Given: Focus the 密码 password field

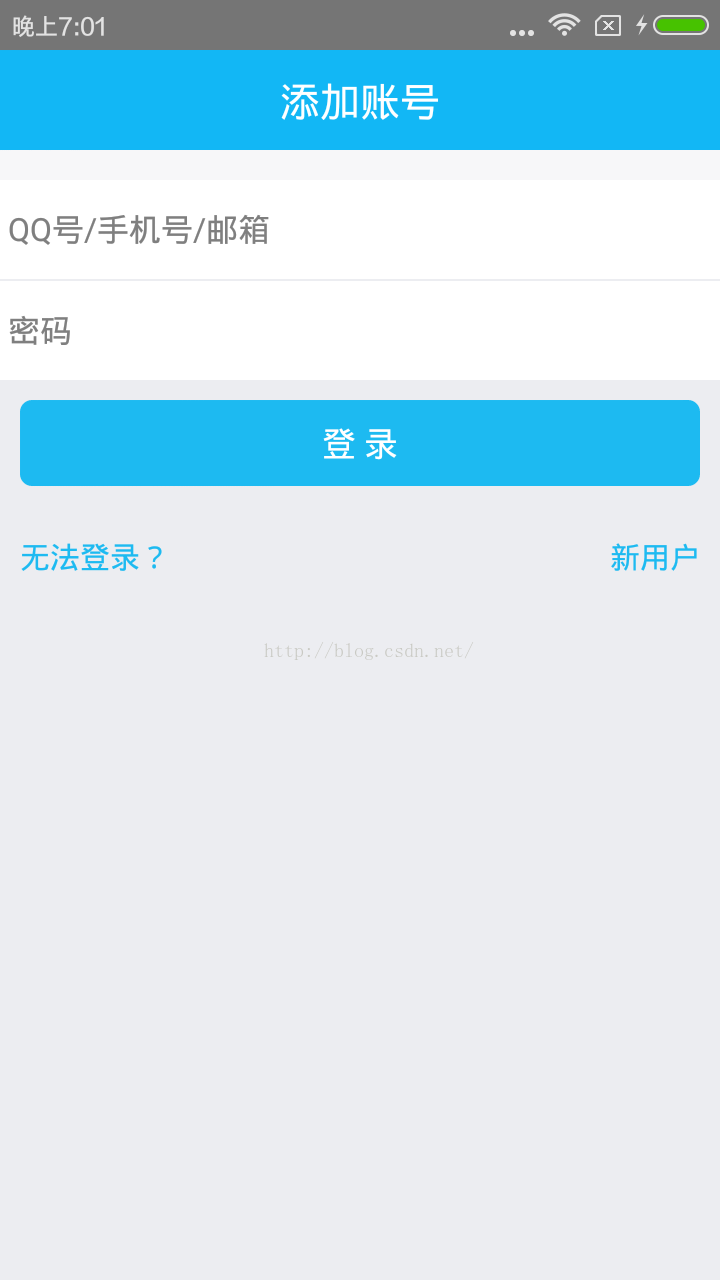Looking at the screenshot, I should 360,330.
